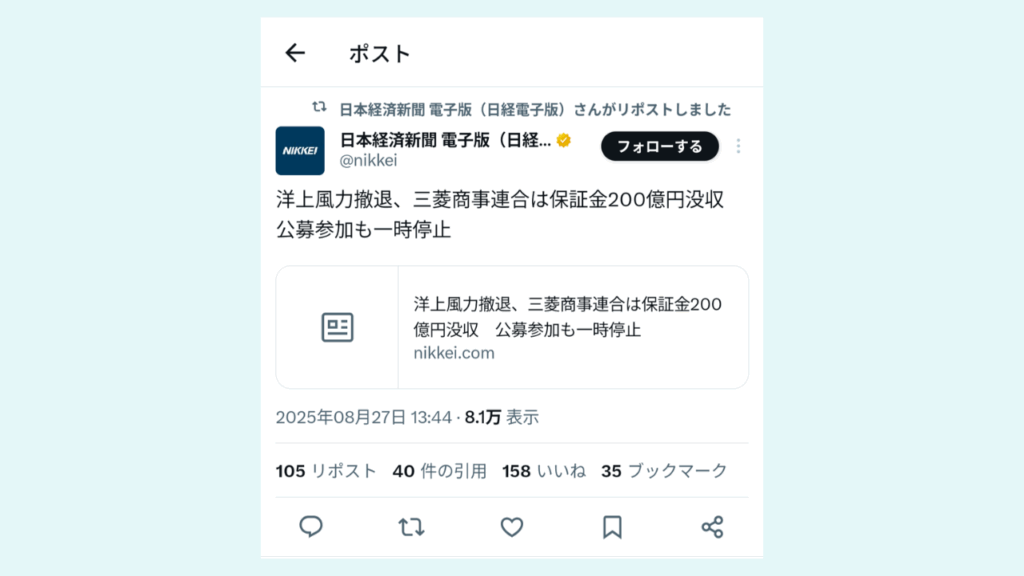View the 158 いいね likes list

pos(543,471)
